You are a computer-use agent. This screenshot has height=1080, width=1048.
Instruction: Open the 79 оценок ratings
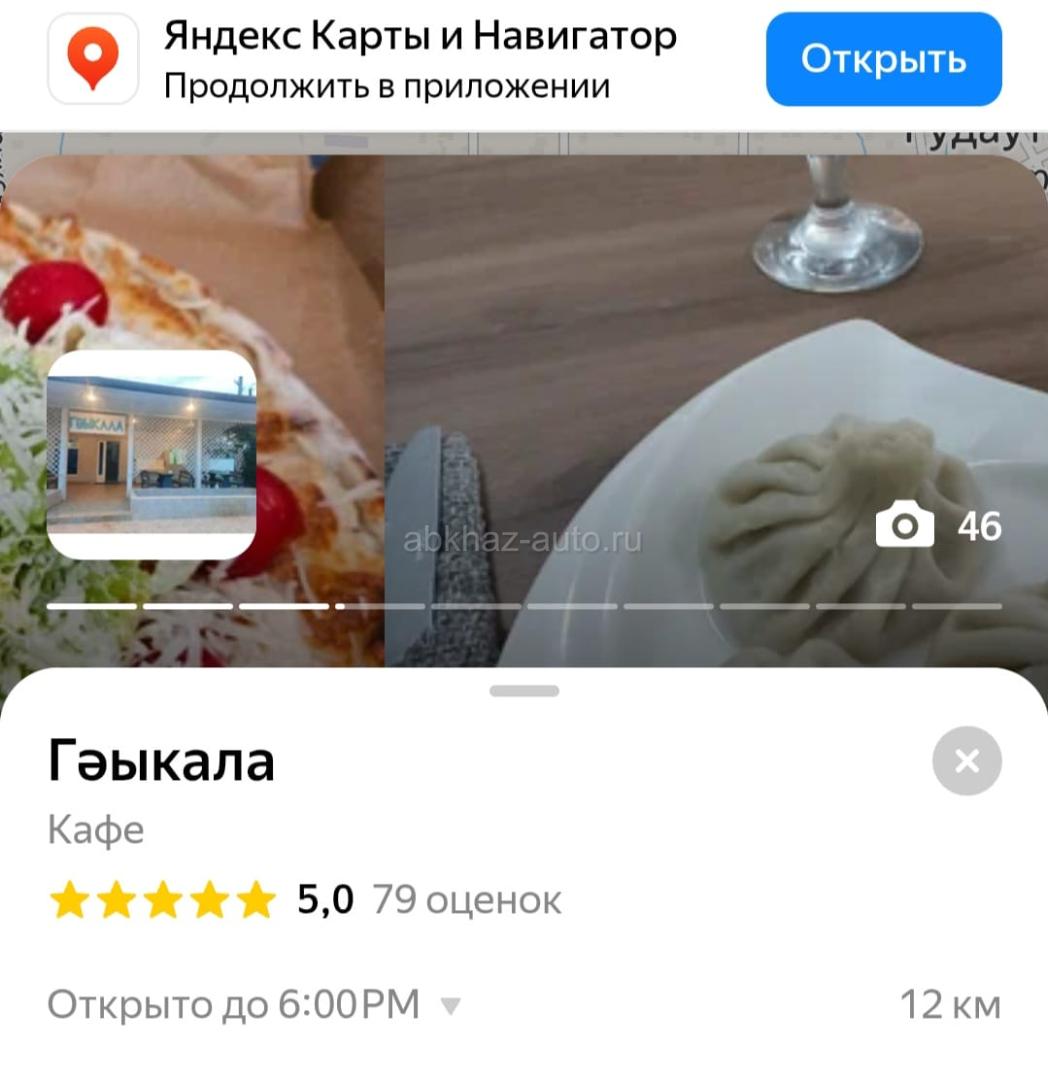tap(466, 900)
